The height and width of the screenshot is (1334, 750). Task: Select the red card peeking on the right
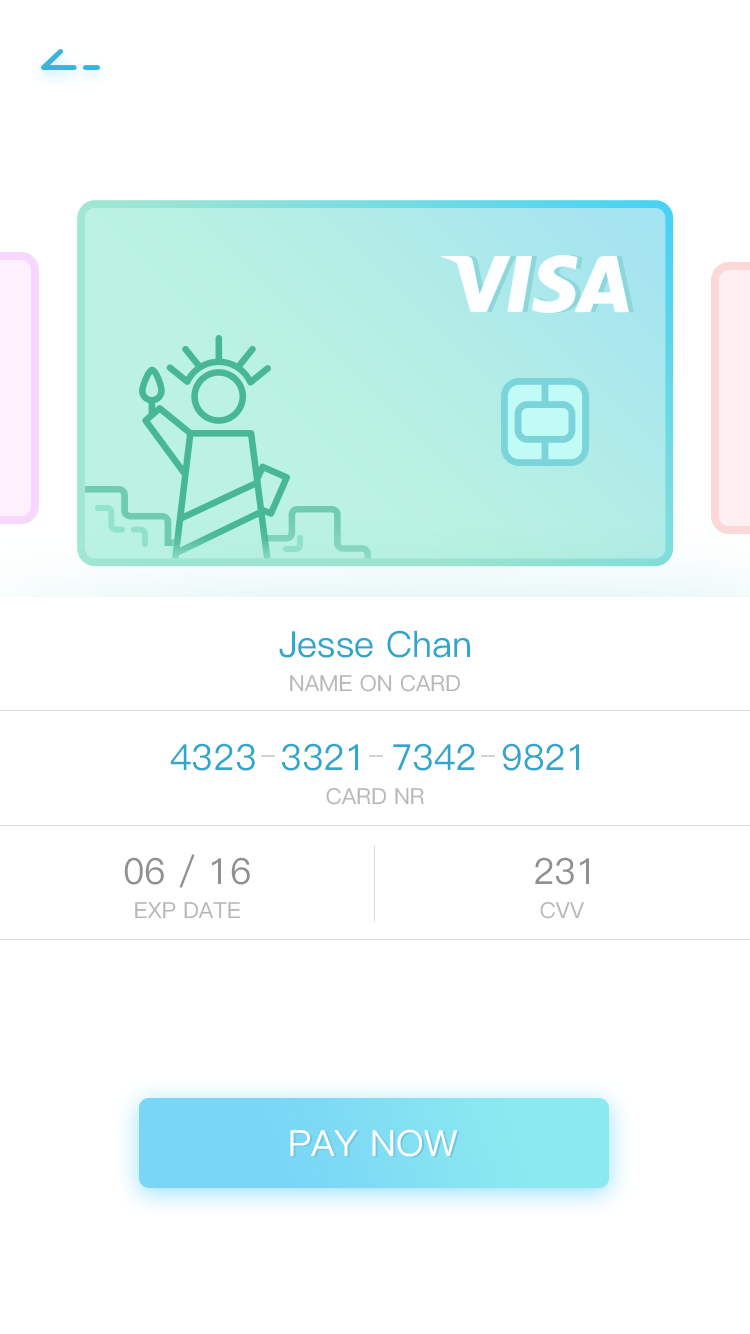pyautogui.click(x=732, y=398)
